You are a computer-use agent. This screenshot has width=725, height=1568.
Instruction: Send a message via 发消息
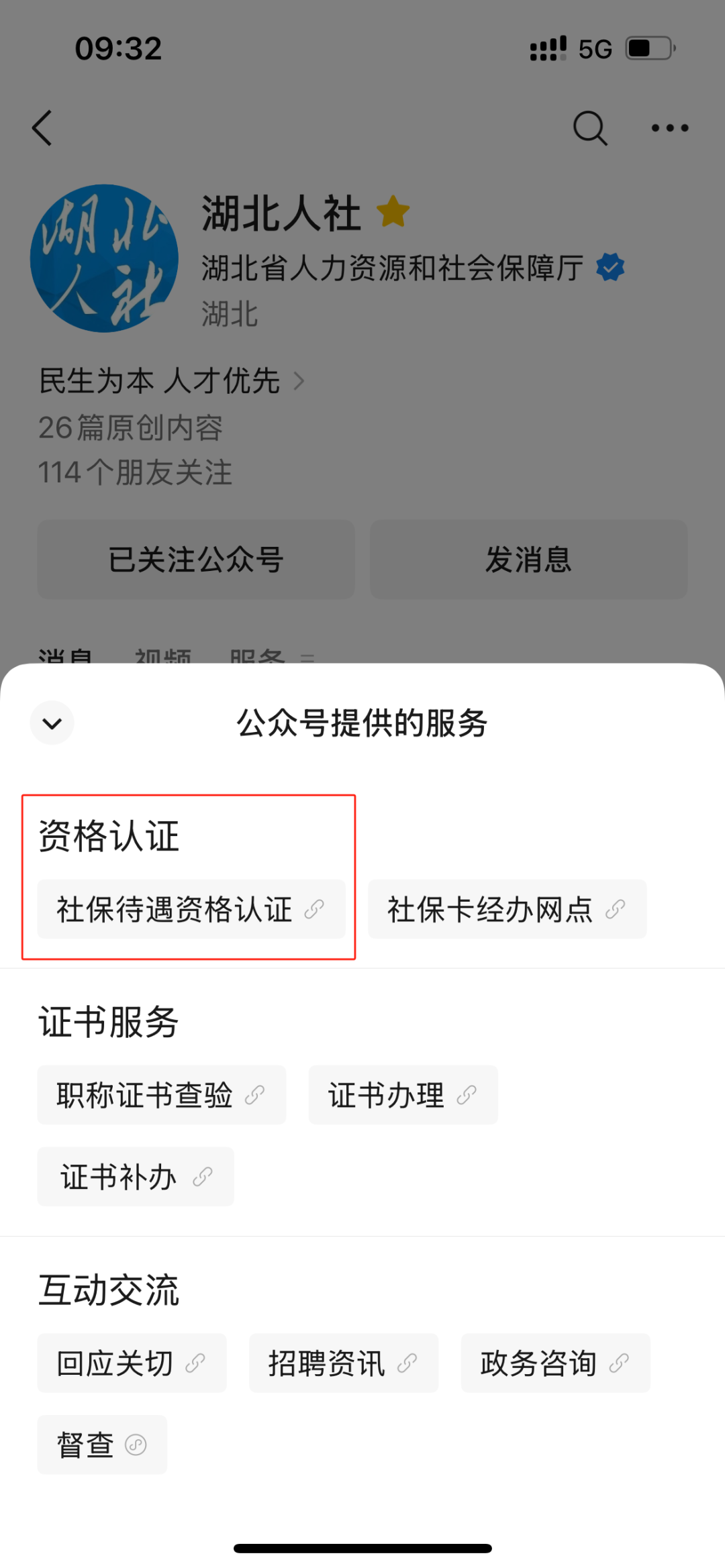click(x=528, y=559)
